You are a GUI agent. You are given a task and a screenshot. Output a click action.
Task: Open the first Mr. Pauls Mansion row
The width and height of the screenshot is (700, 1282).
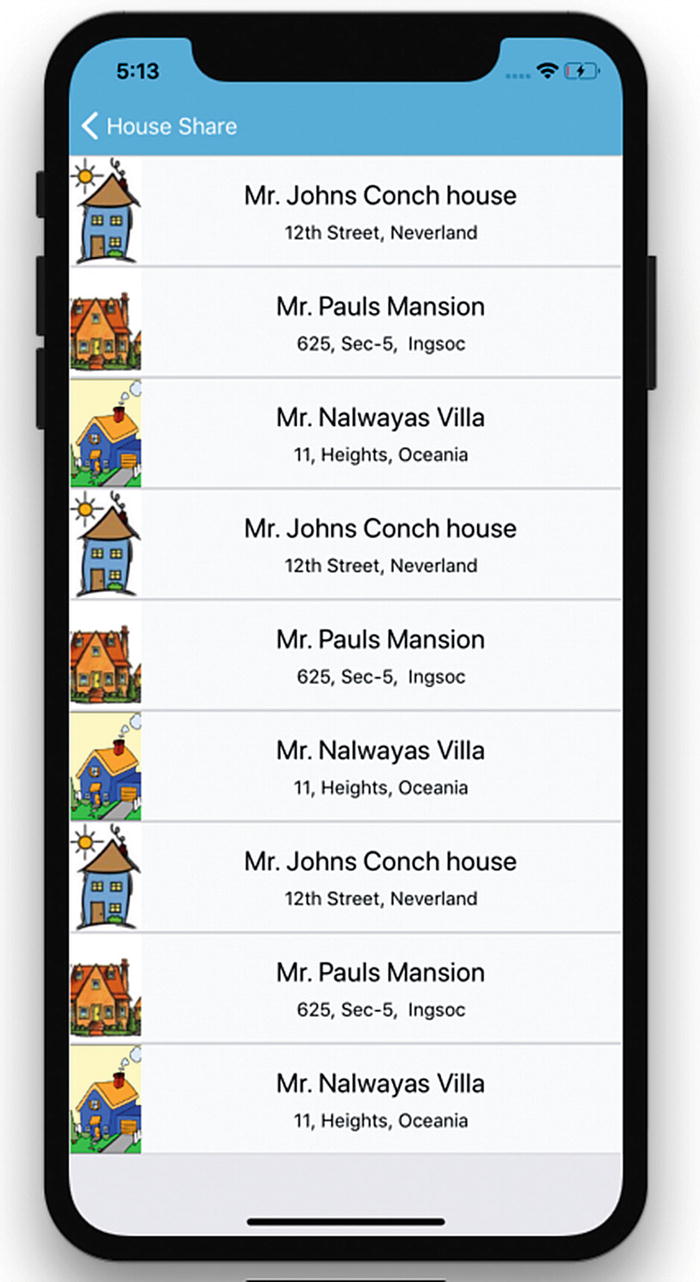[x=380, y=322]
